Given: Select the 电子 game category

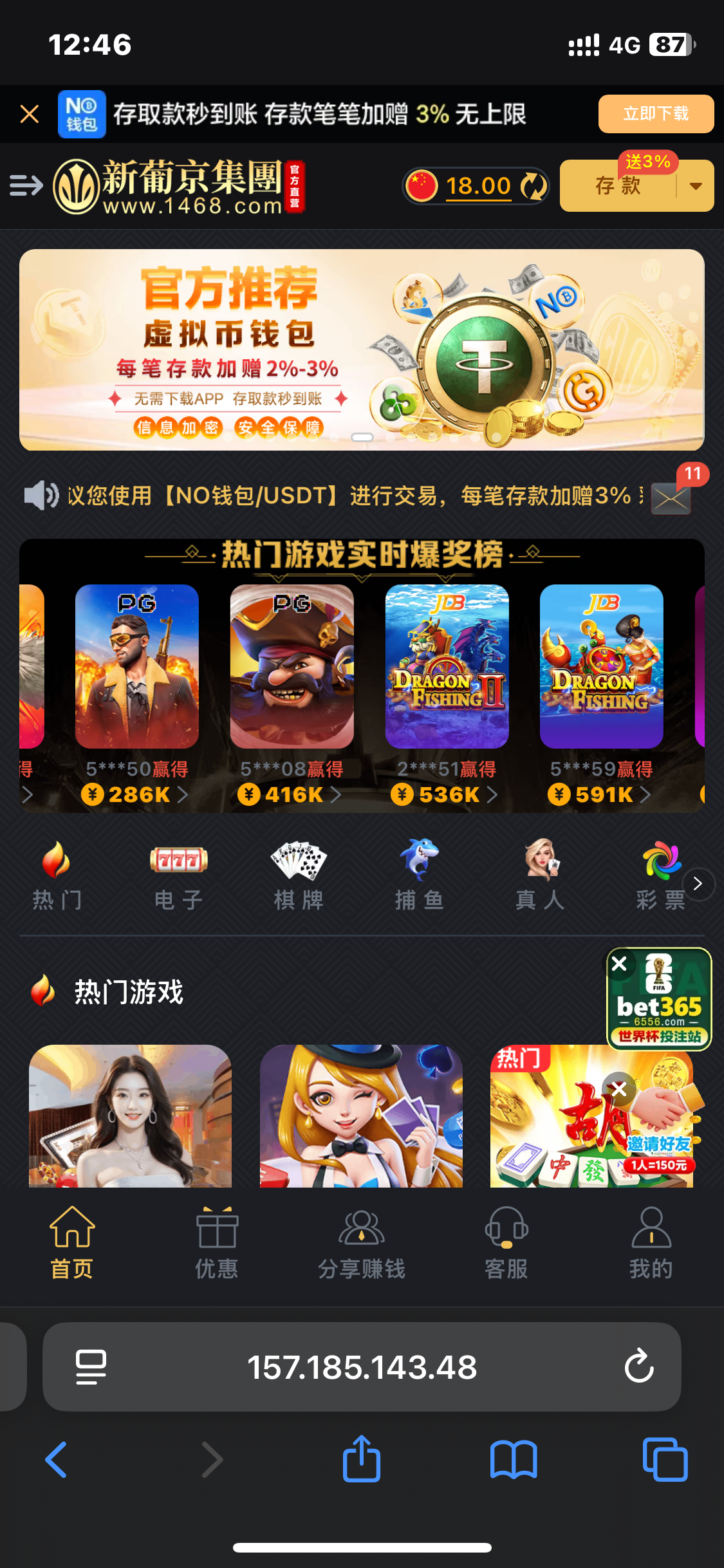Looking at the screenshot, I should coord(178,875).
